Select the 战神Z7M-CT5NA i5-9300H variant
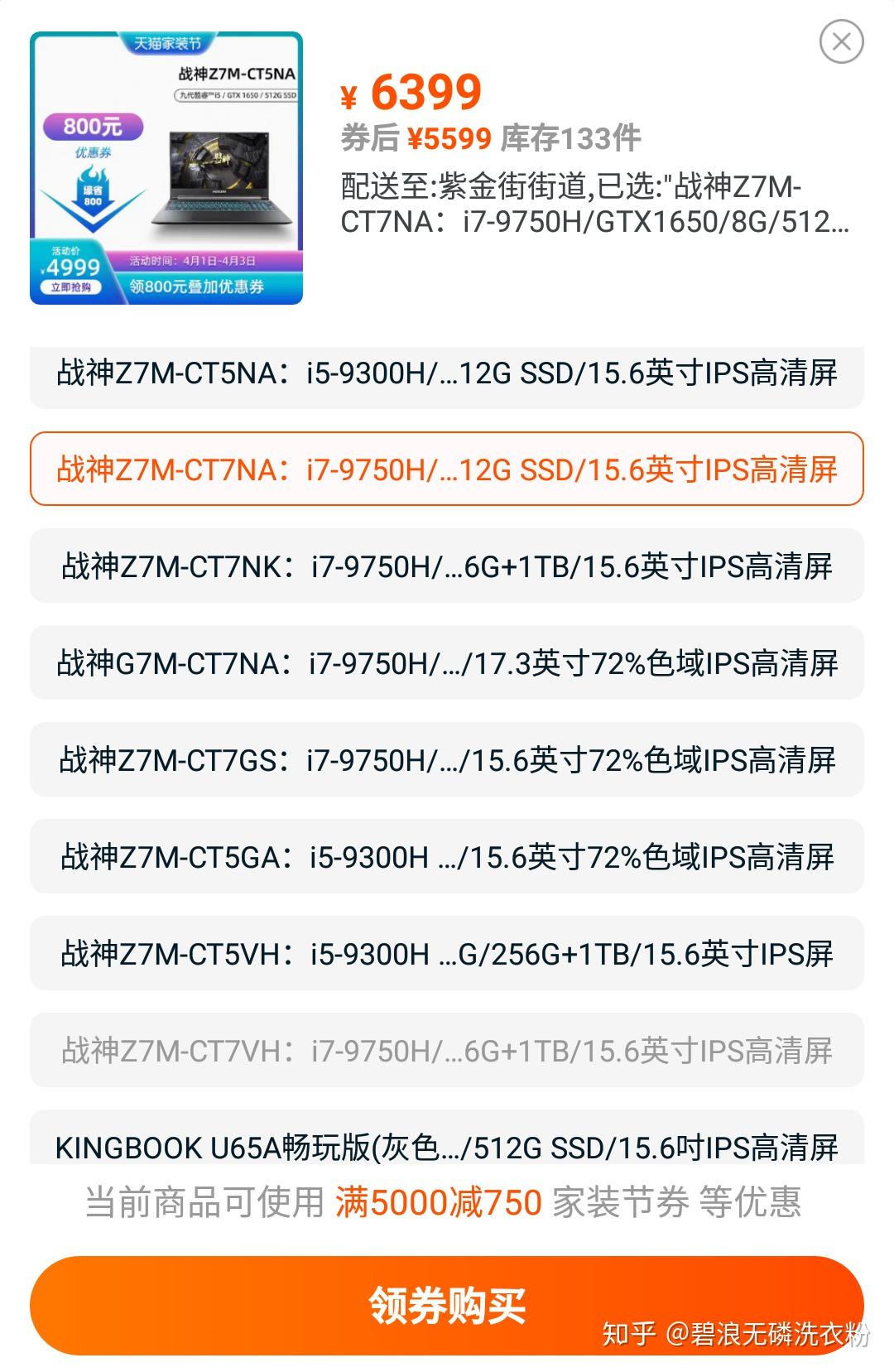This screenshot has width=894, height=1372. click(447, 375)
